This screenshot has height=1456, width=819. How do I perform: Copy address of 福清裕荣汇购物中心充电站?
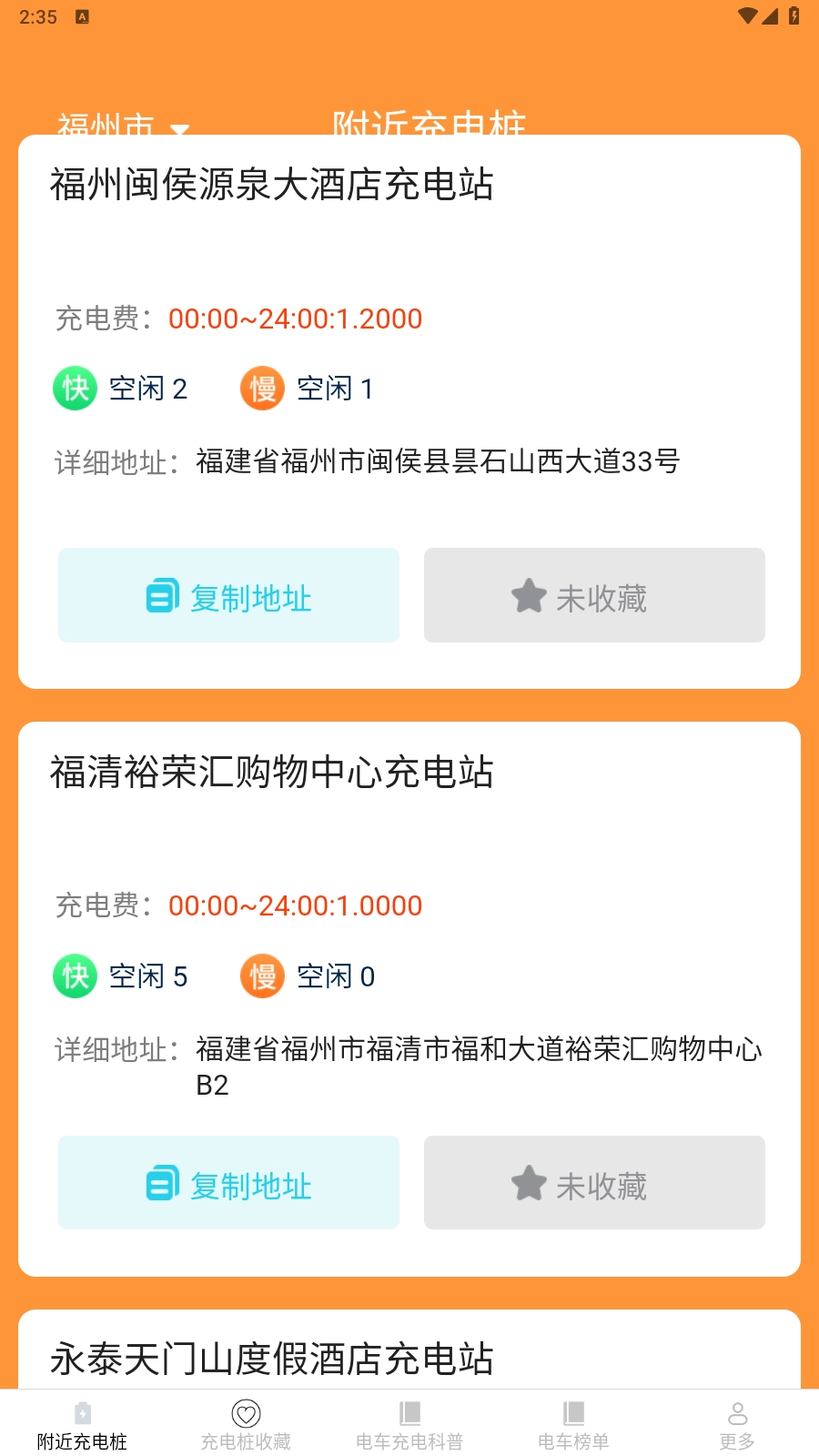[228, 1183]
